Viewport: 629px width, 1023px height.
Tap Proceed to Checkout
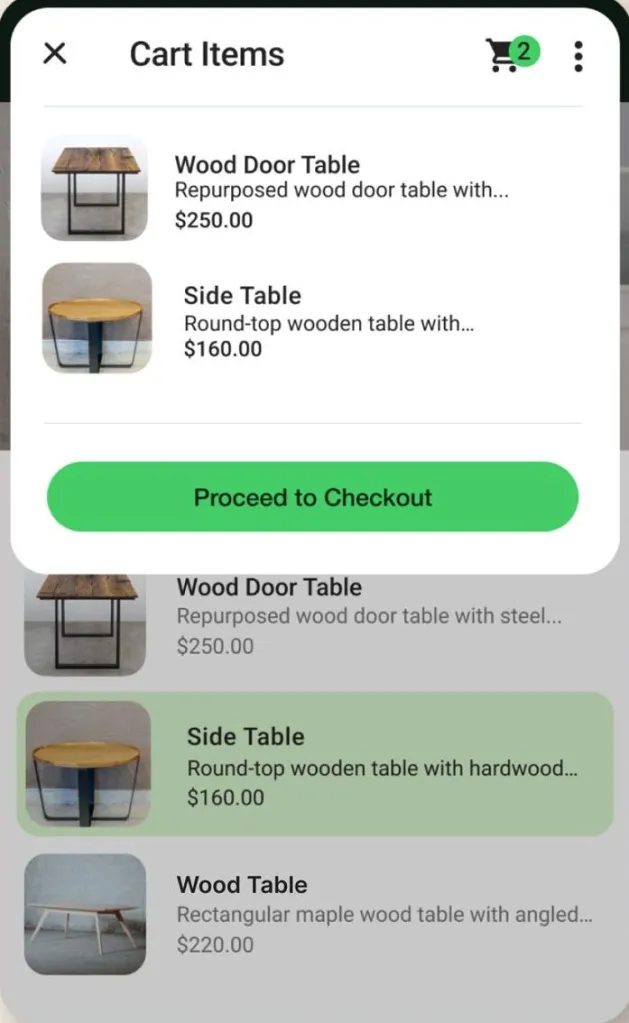point(313,497)
